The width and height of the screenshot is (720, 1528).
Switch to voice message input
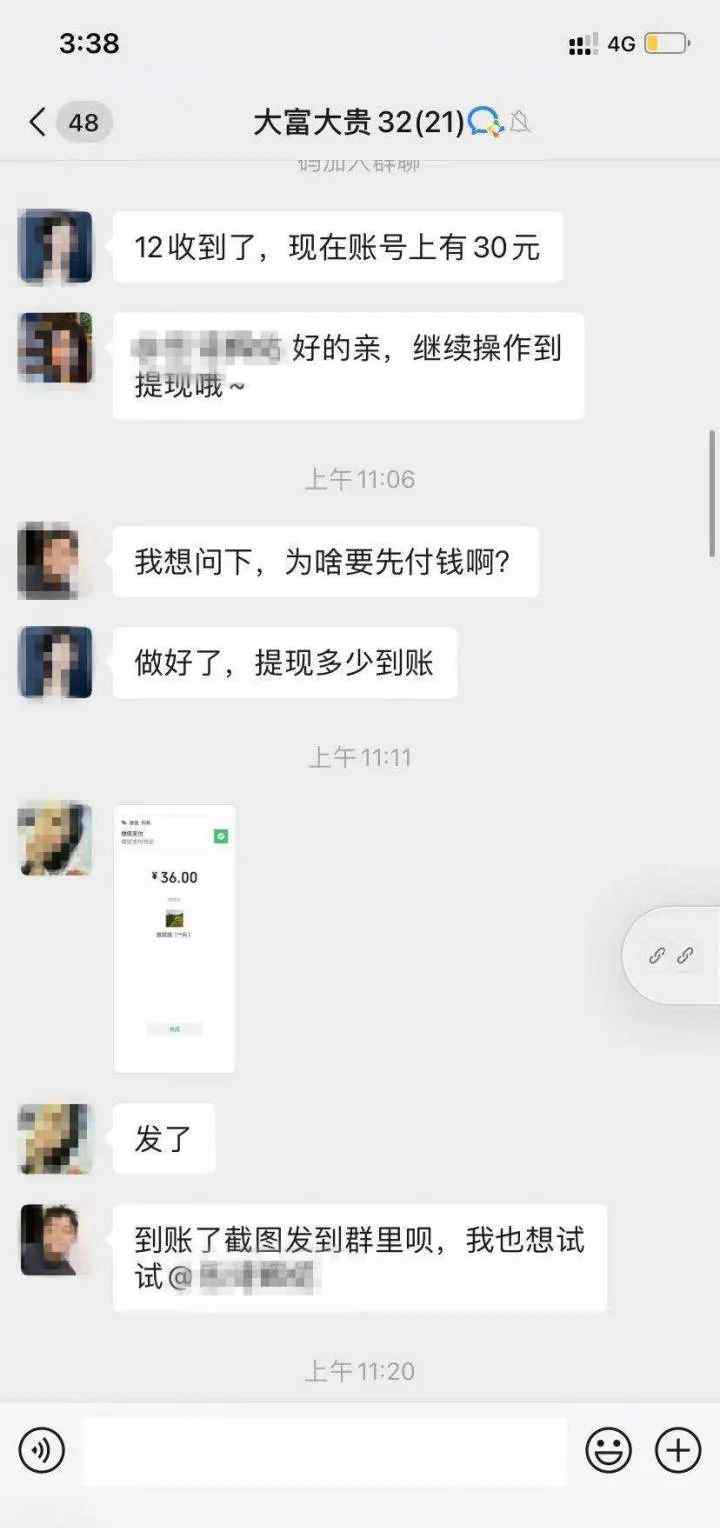(x=41, y=1450)
